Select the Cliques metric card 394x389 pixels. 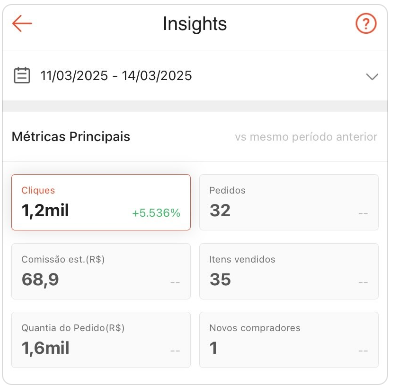(x=101, y=202)
